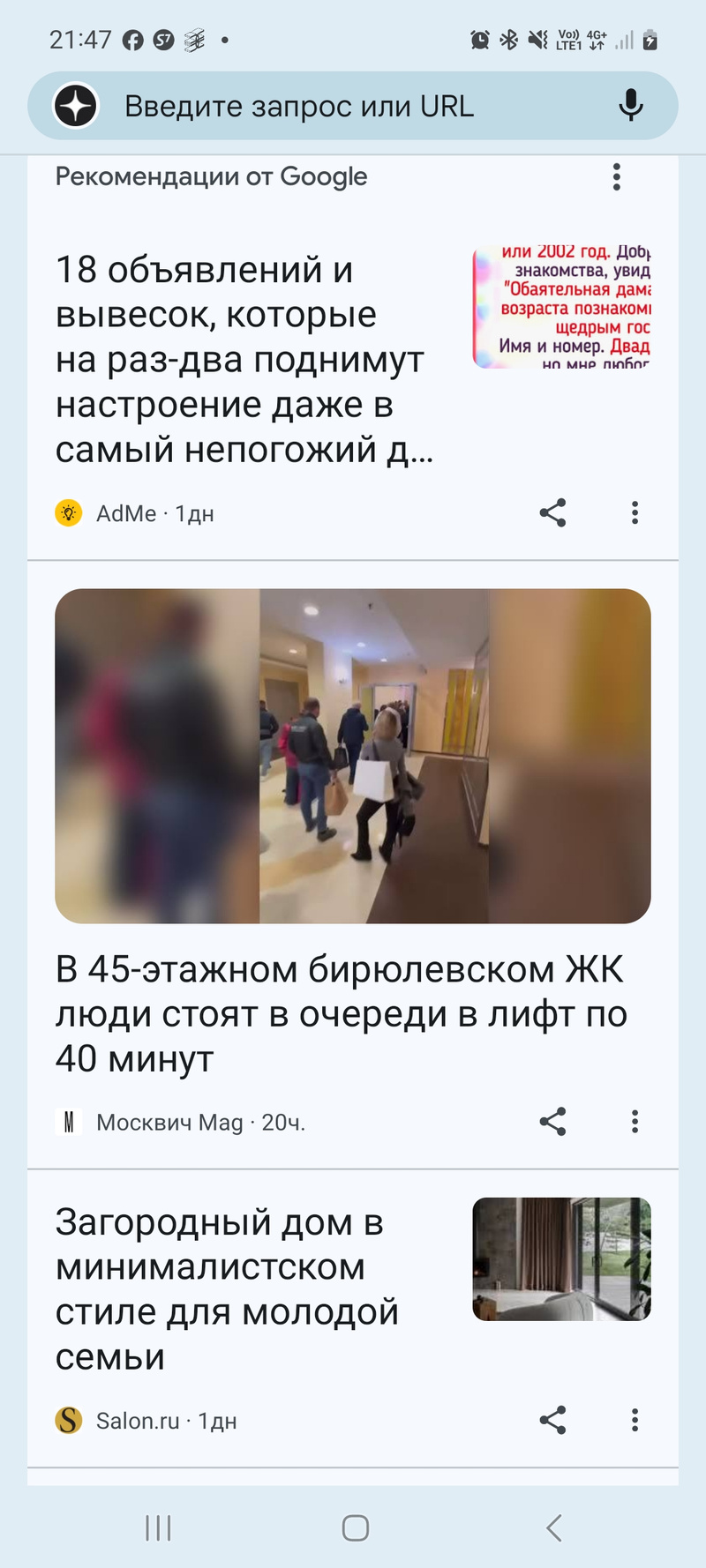Open the assistant icon in the search bar
The image size is (706, 1568).
[x=76, y=106]
